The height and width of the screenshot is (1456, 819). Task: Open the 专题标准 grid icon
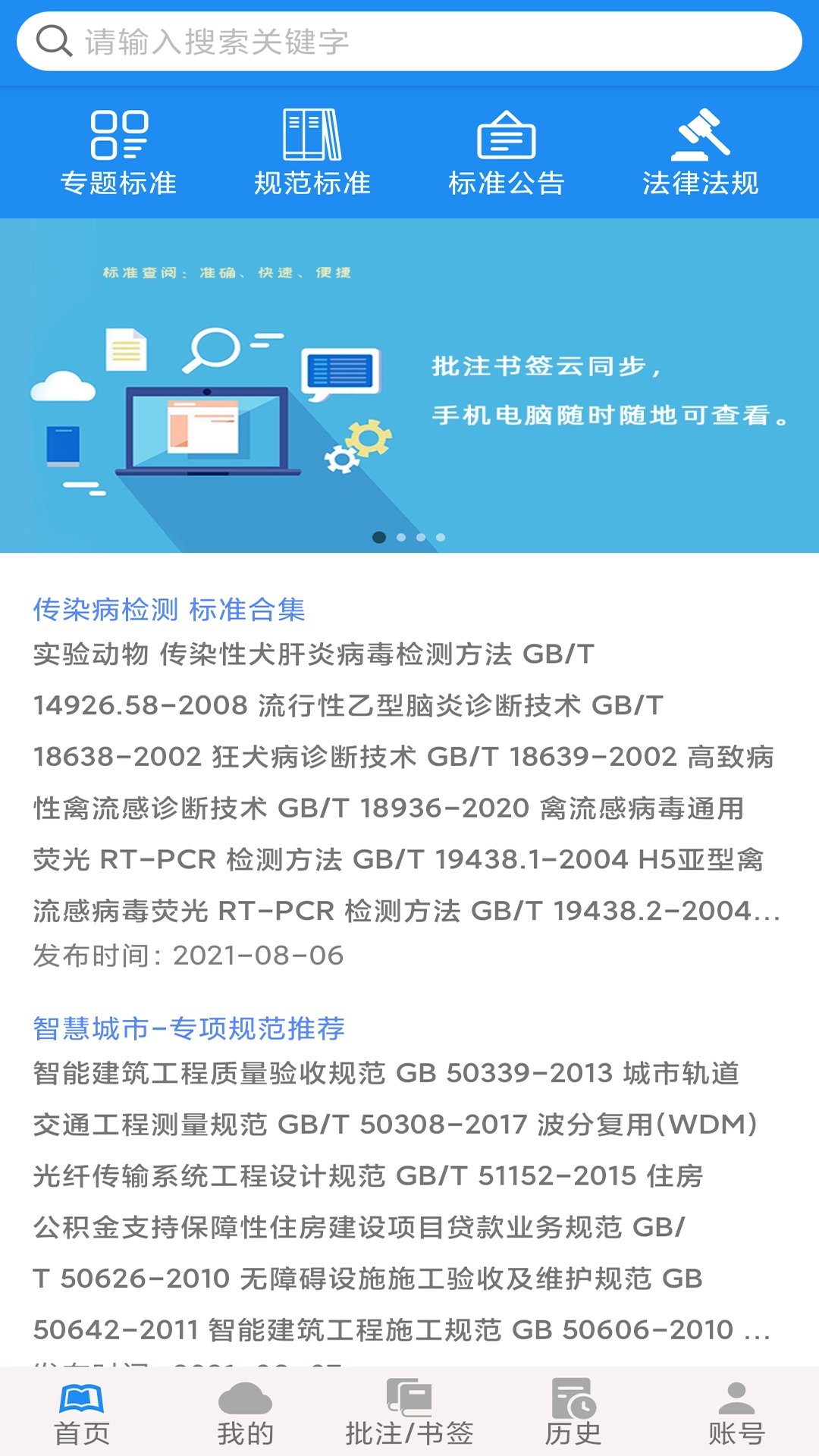pos(121,136)
